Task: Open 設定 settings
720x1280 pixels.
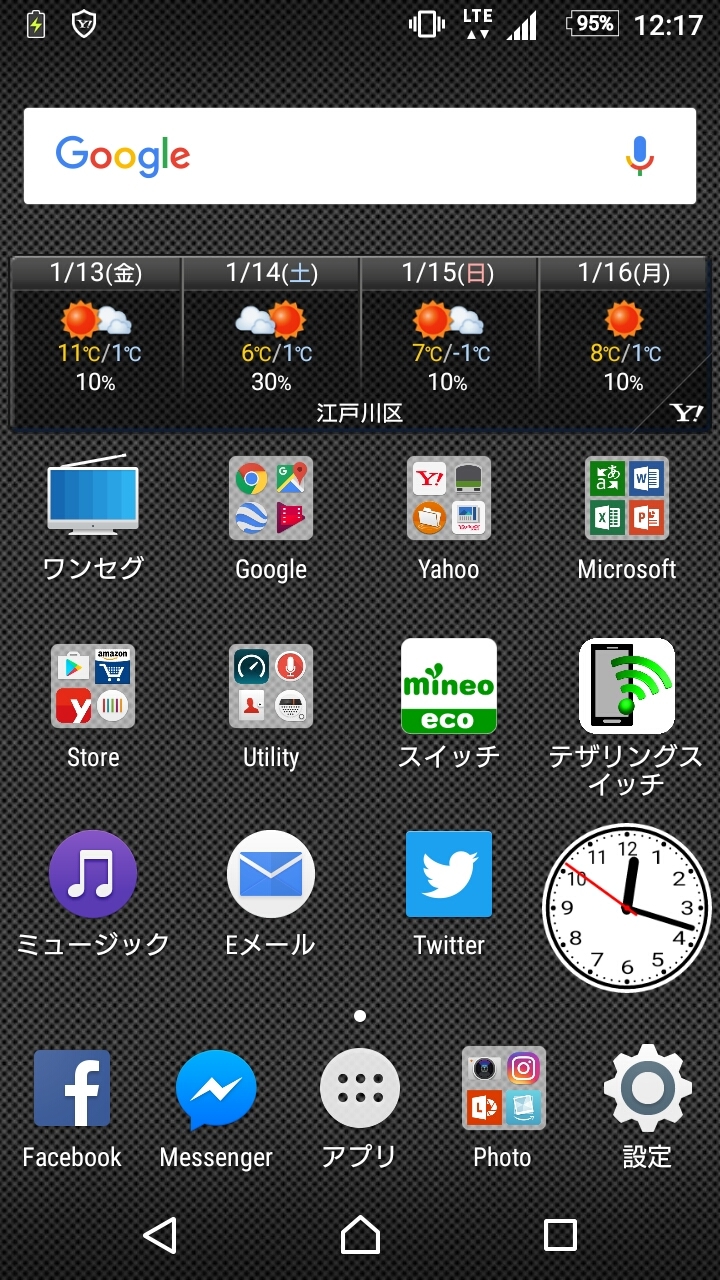Action: pyautogui.click(x=647, y=1089)
